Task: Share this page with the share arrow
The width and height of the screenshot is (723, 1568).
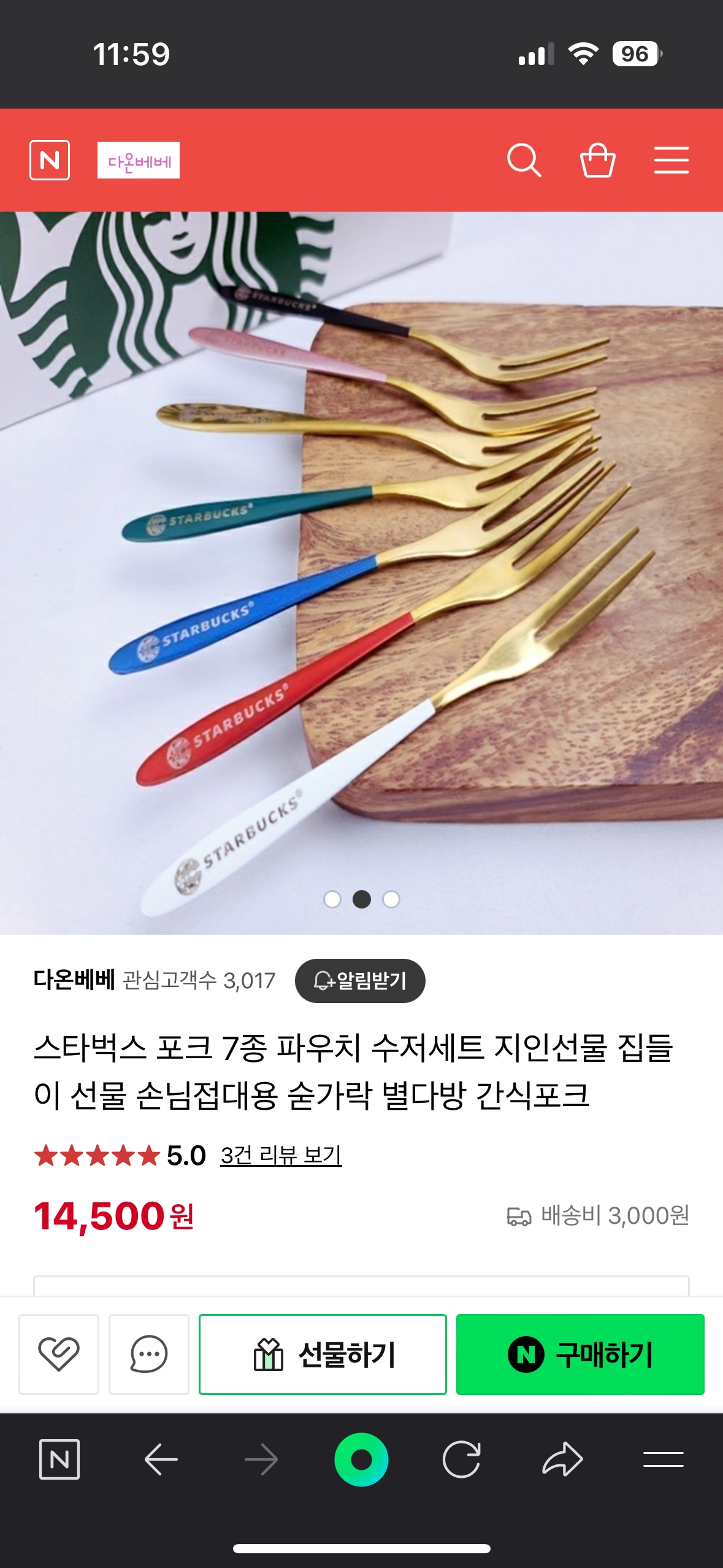Action: [562, 1459]
